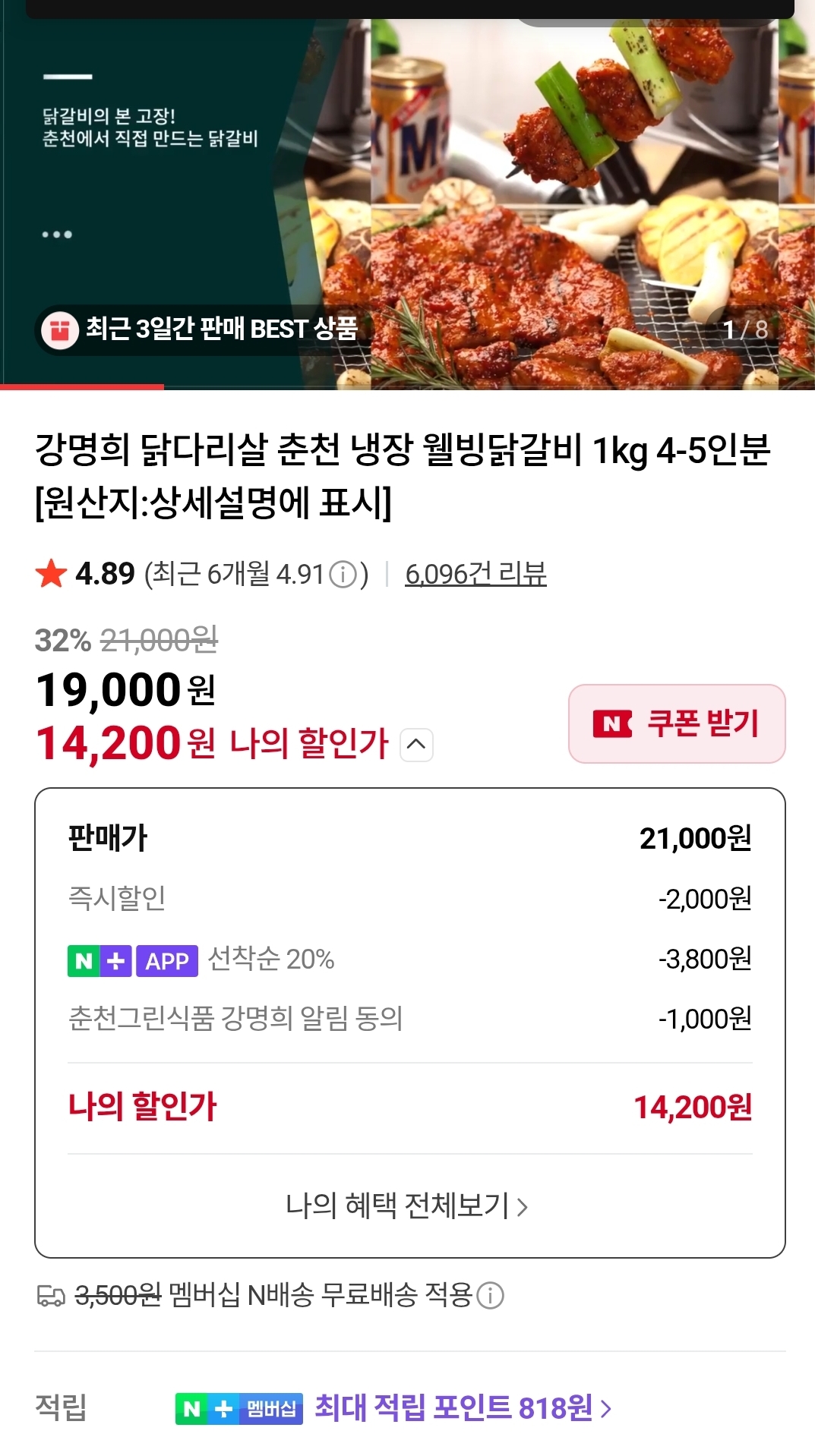Collapse the 나의 할인가 price breakdown
Viewport: 815px width, 1456px height.
(x=416, y=744)
